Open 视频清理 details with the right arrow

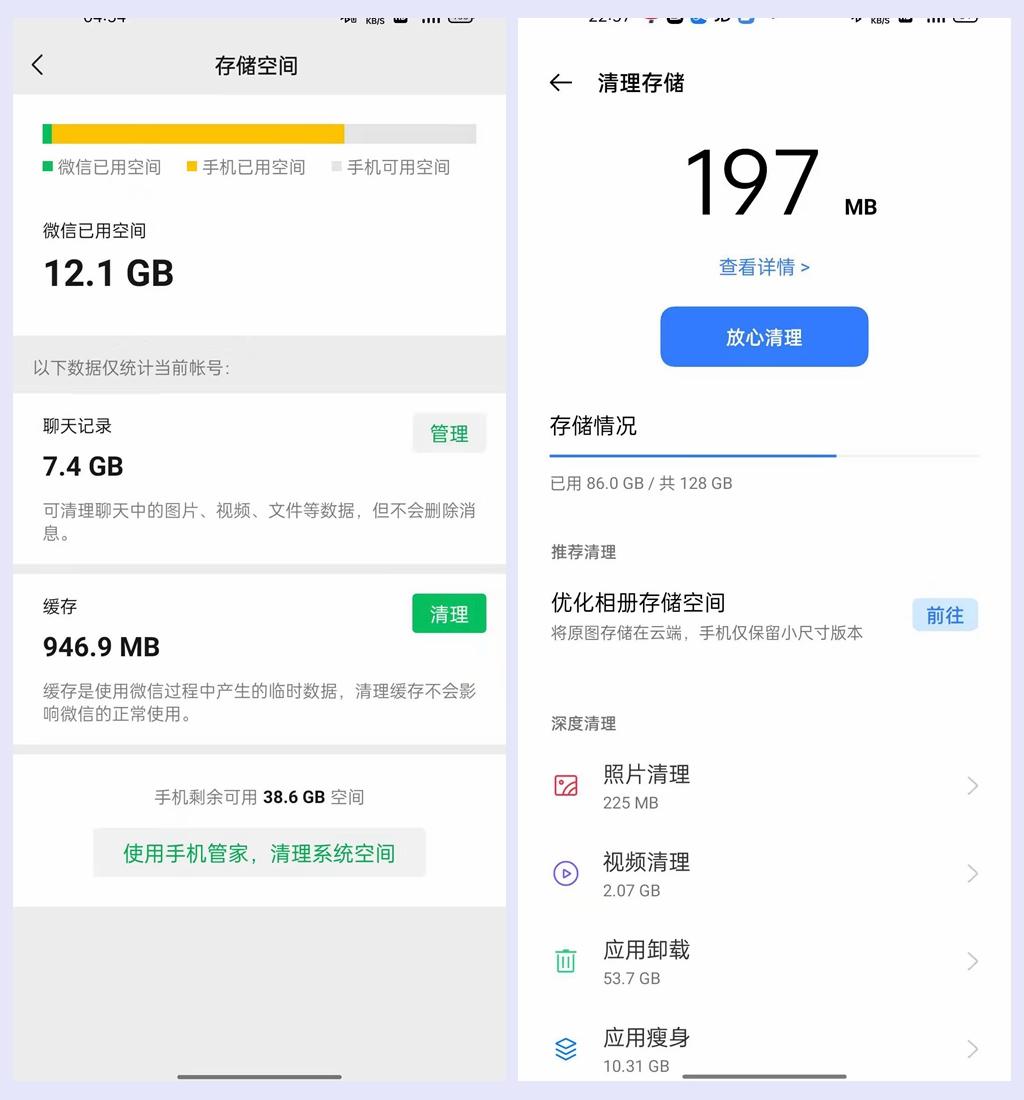[x=971, y=874]
